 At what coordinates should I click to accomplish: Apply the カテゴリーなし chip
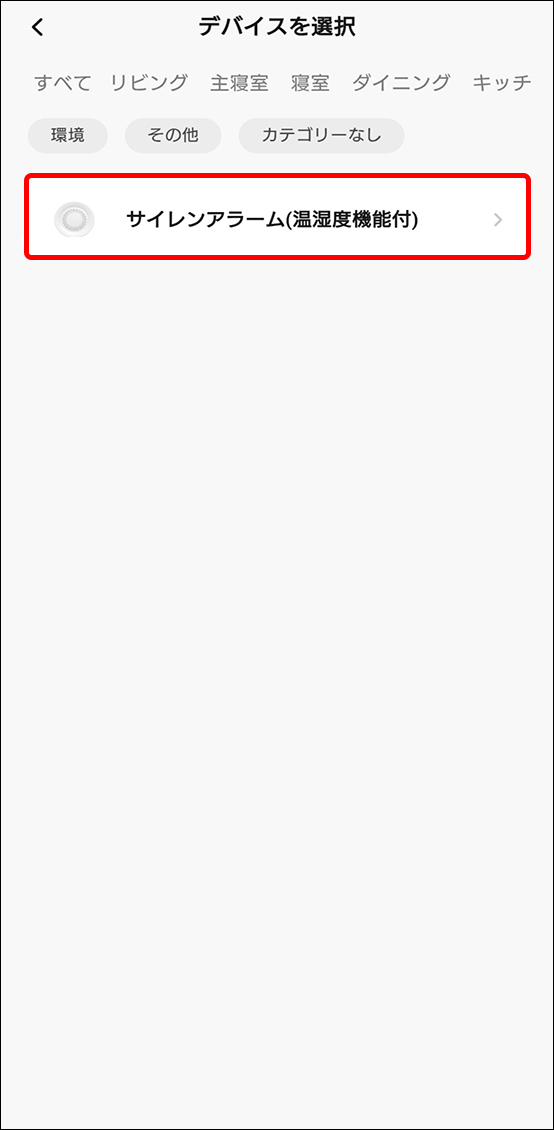pos(321,135)
